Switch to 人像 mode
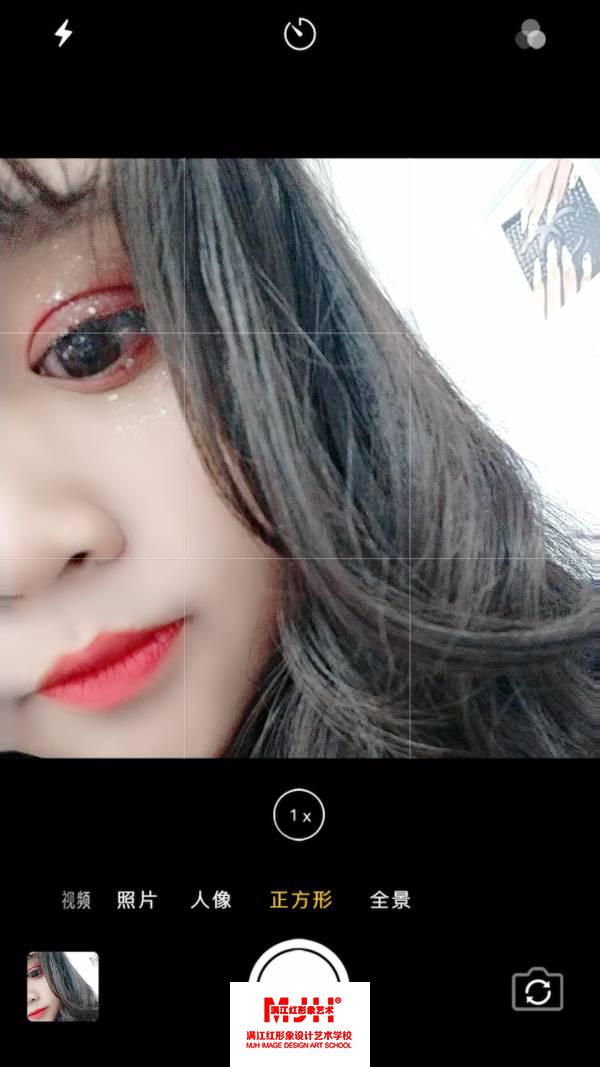The image size is (600, 1067). (x=211, y=900)
